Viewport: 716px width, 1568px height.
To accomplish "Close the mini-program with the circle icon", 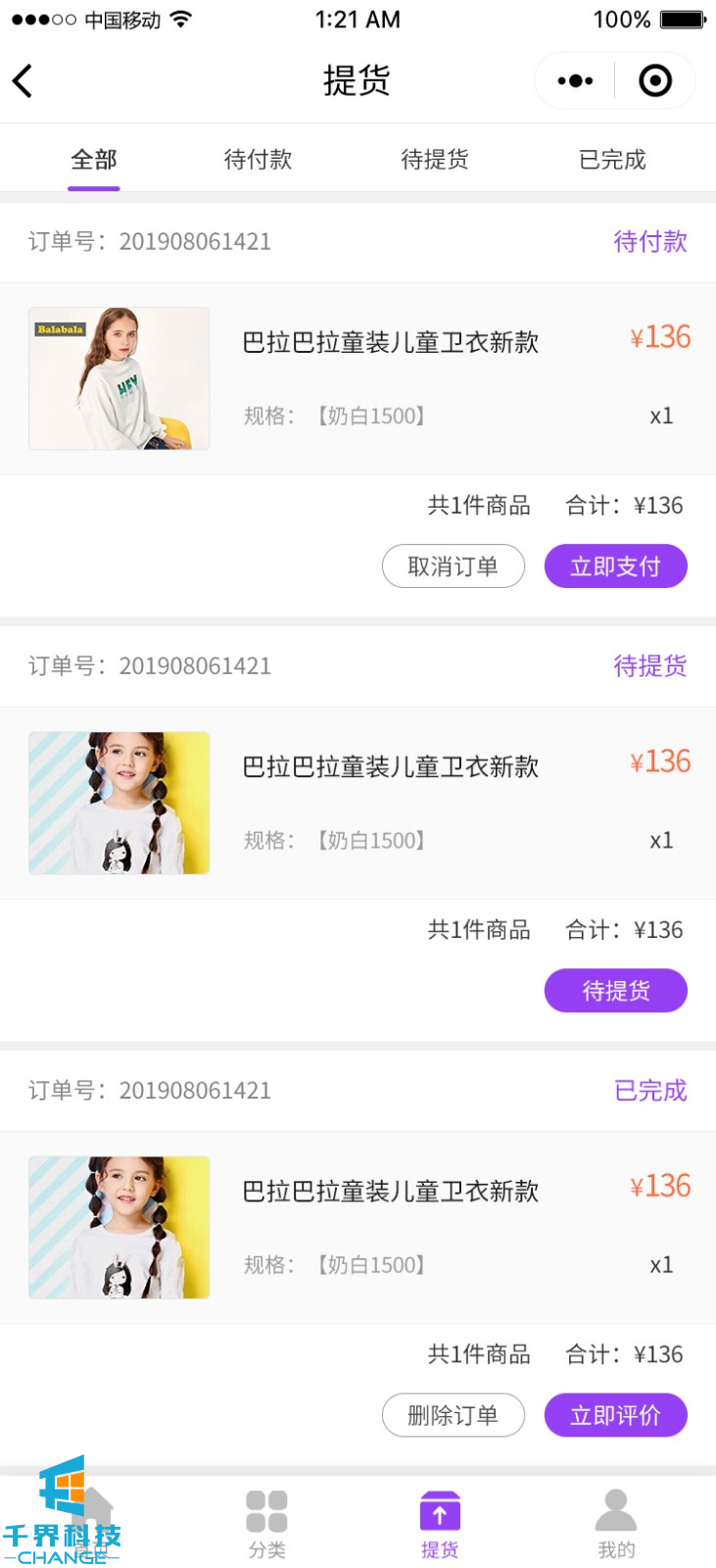I will pos(655,80).
